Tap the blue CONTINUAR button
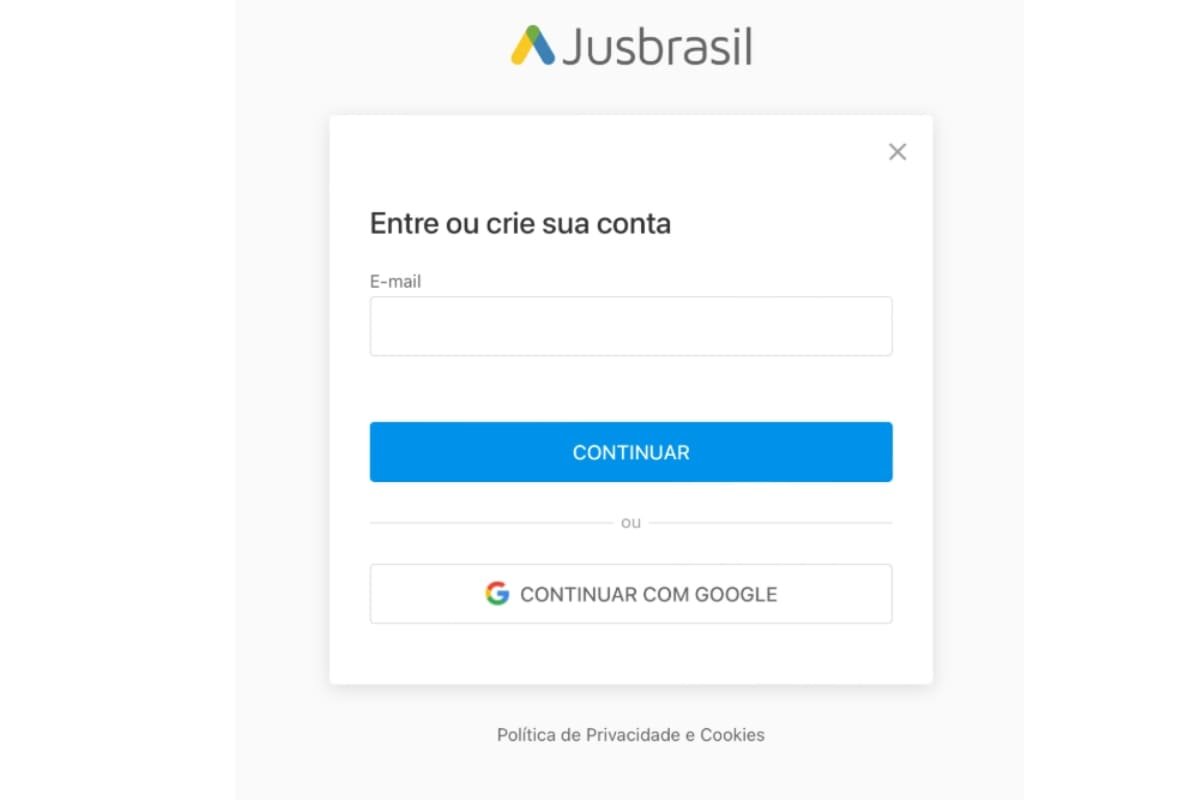The height and width of the screenshot is (800, 1200). click(x=630, y=452)
